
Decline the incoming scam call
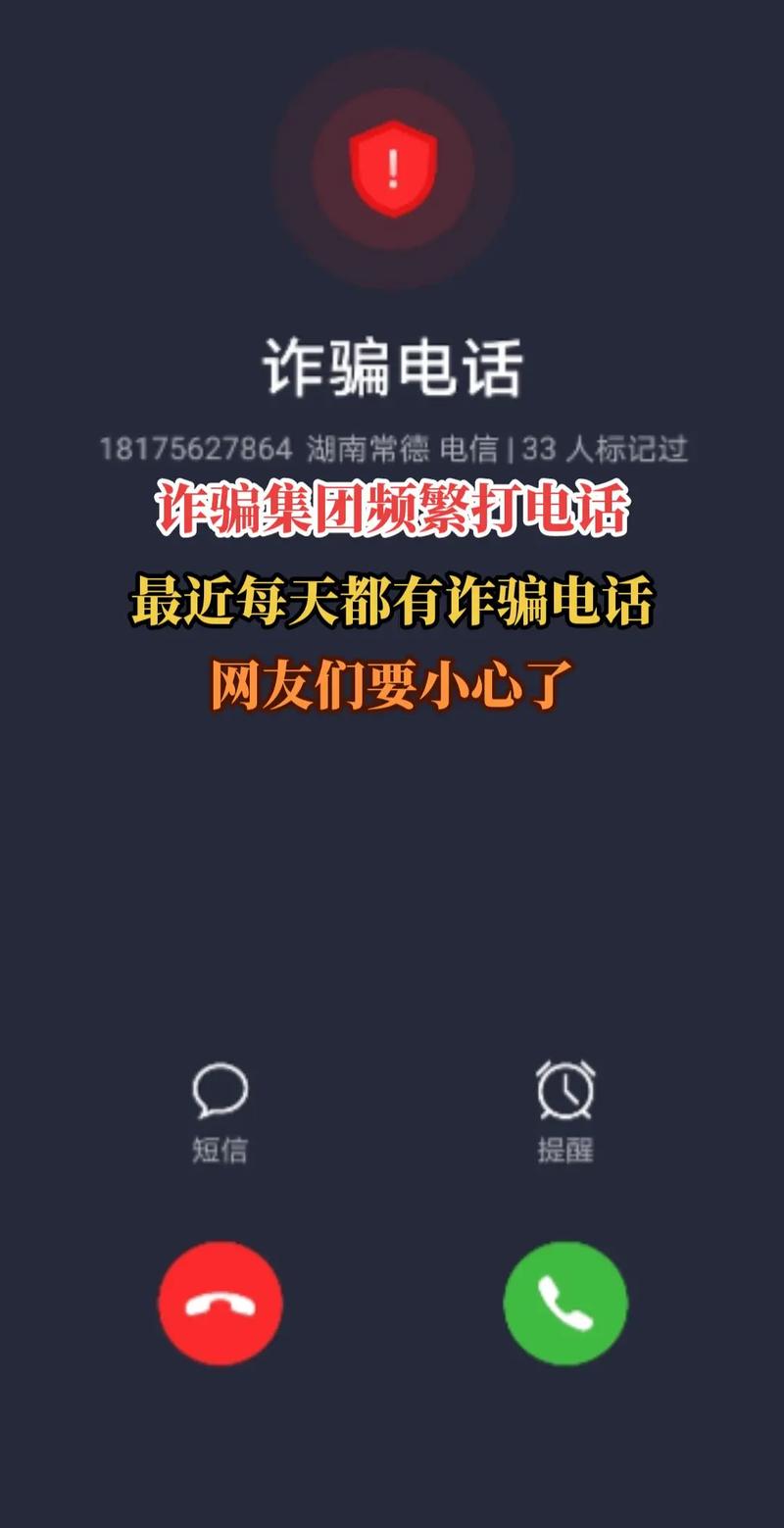click(220, 1304)
